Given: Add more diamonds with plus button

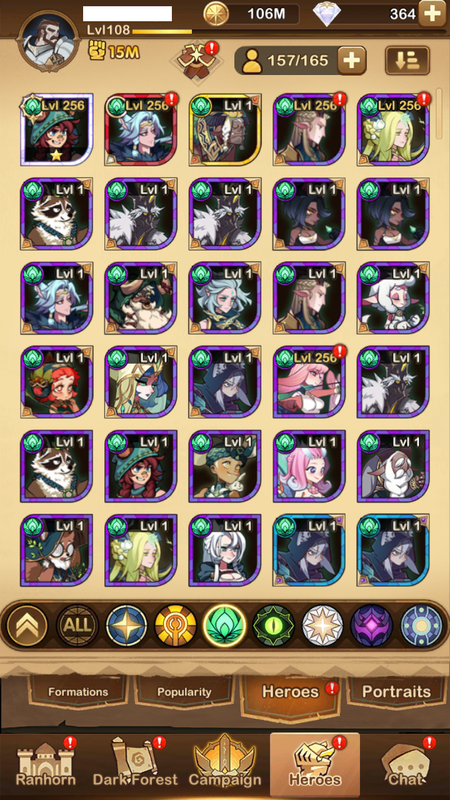Looking at the screenshot, I should [432, 13].
